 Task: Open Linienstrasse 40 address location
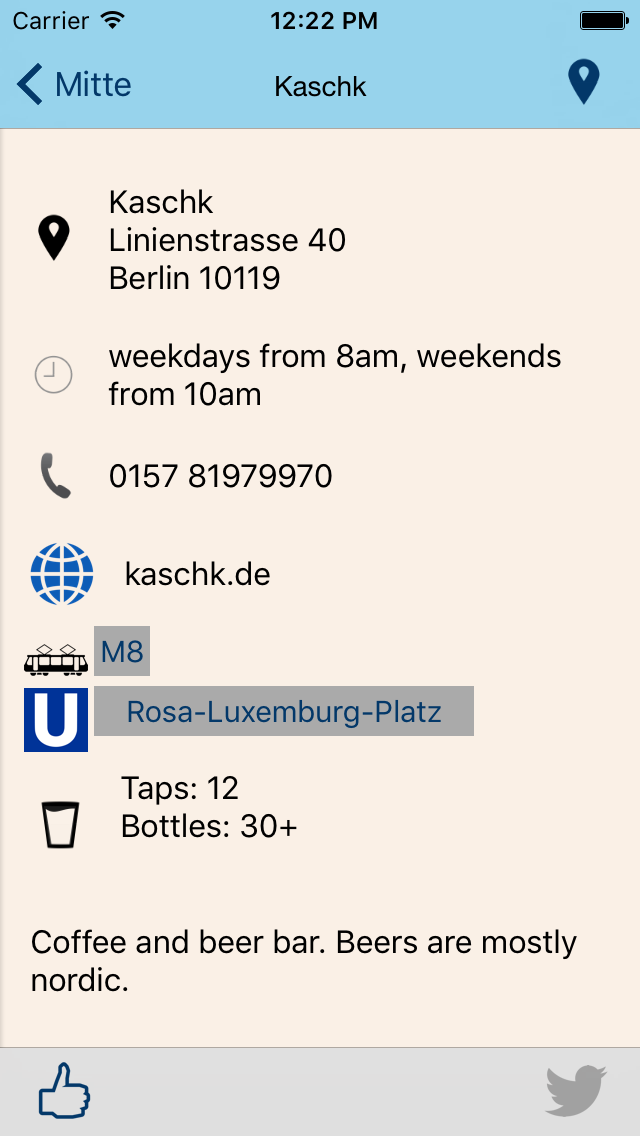pyautogui.click(x=227, y=241)
